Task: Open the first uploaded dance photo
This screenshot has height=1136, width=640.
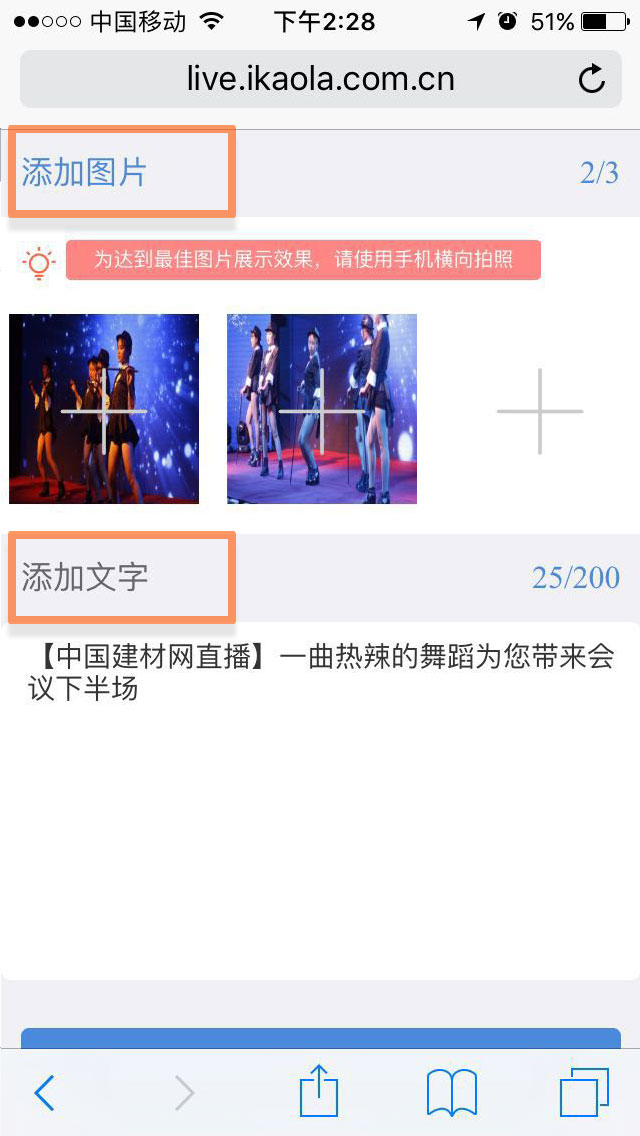Action: pyautogui.click(x=104, y=409)
